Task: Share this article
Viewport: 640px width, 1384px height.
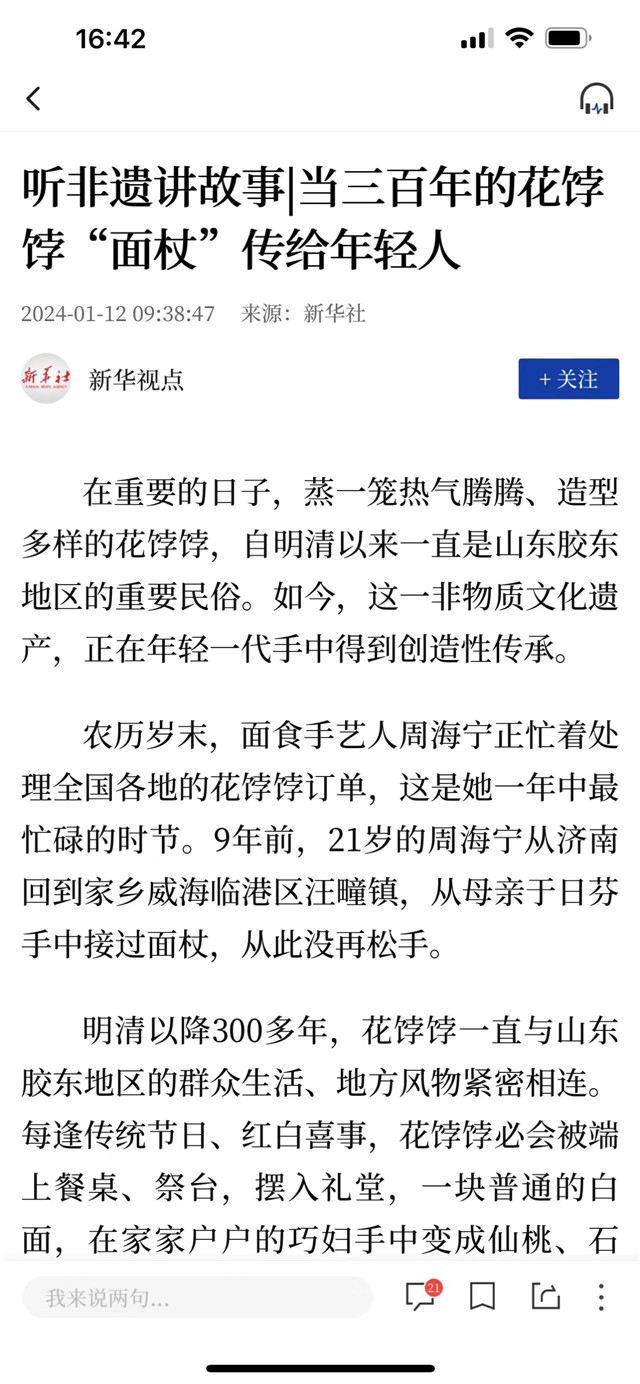Action: pos(546,1297)
